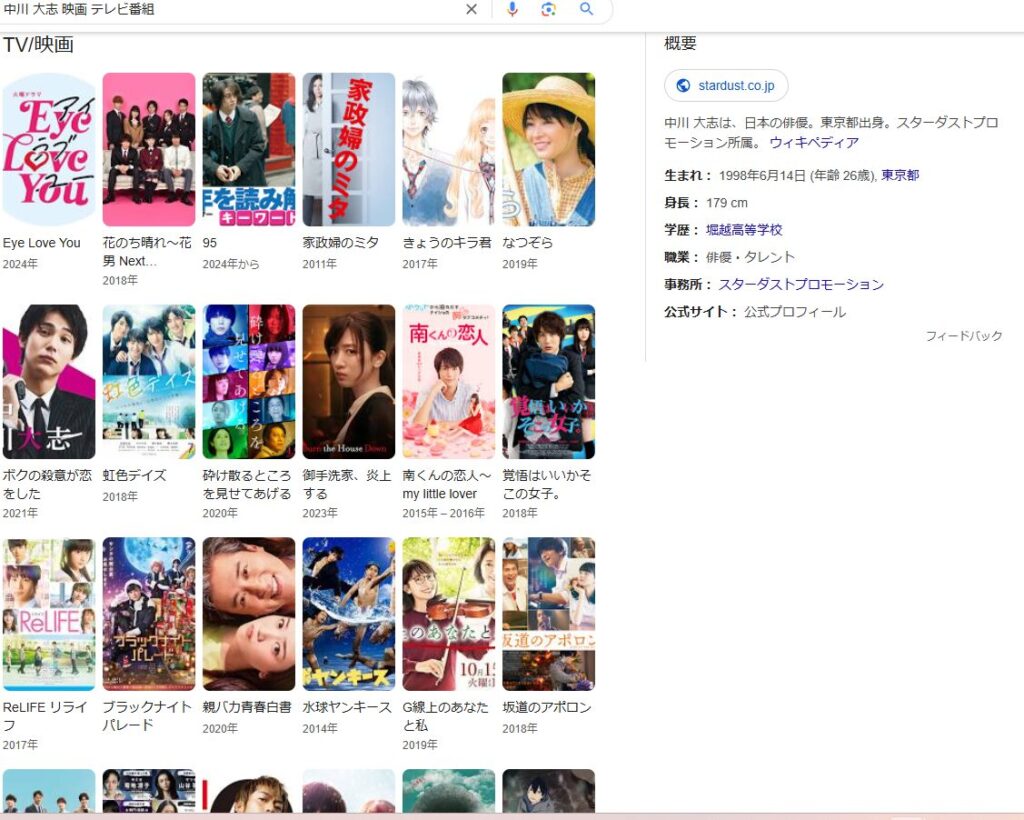Start voice search with the microphone

pyautogui.click(x=512, y=9)
